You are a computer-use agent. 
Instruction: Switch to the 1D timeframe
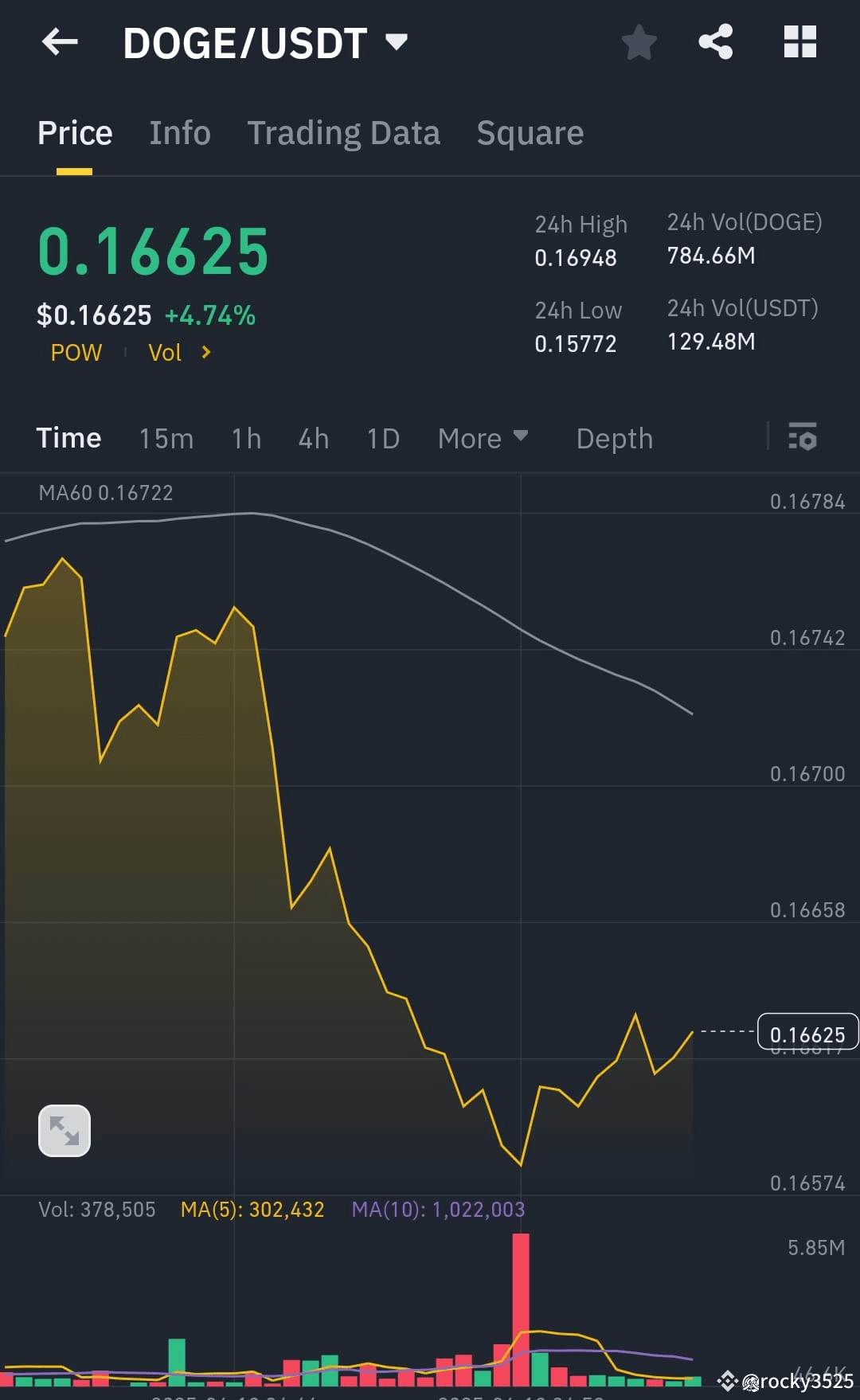pos(382,437)
